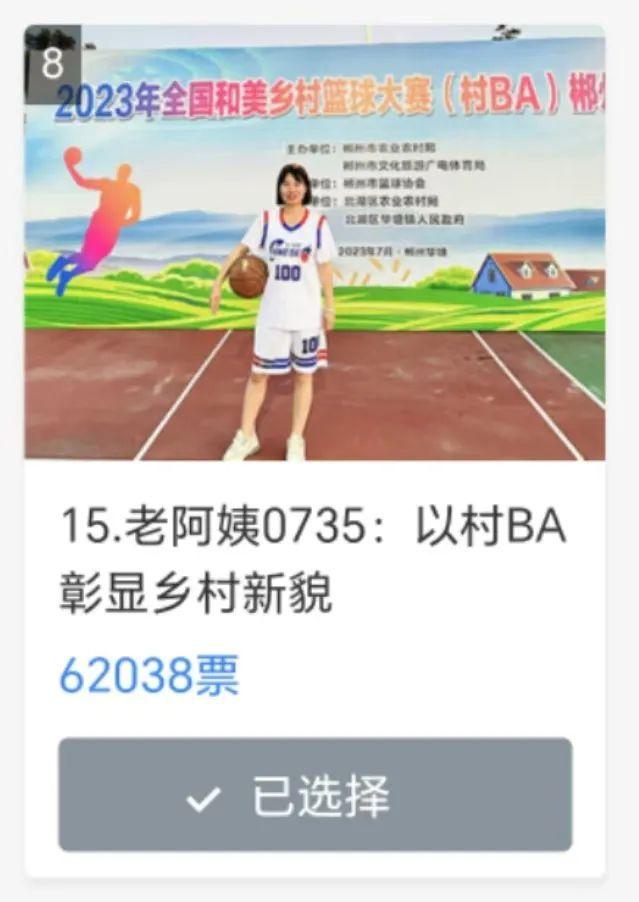The width and height of the screenshot is (639, 902).
Task: Tap the 已选择 button to deselect the entry
Action: 315,794
